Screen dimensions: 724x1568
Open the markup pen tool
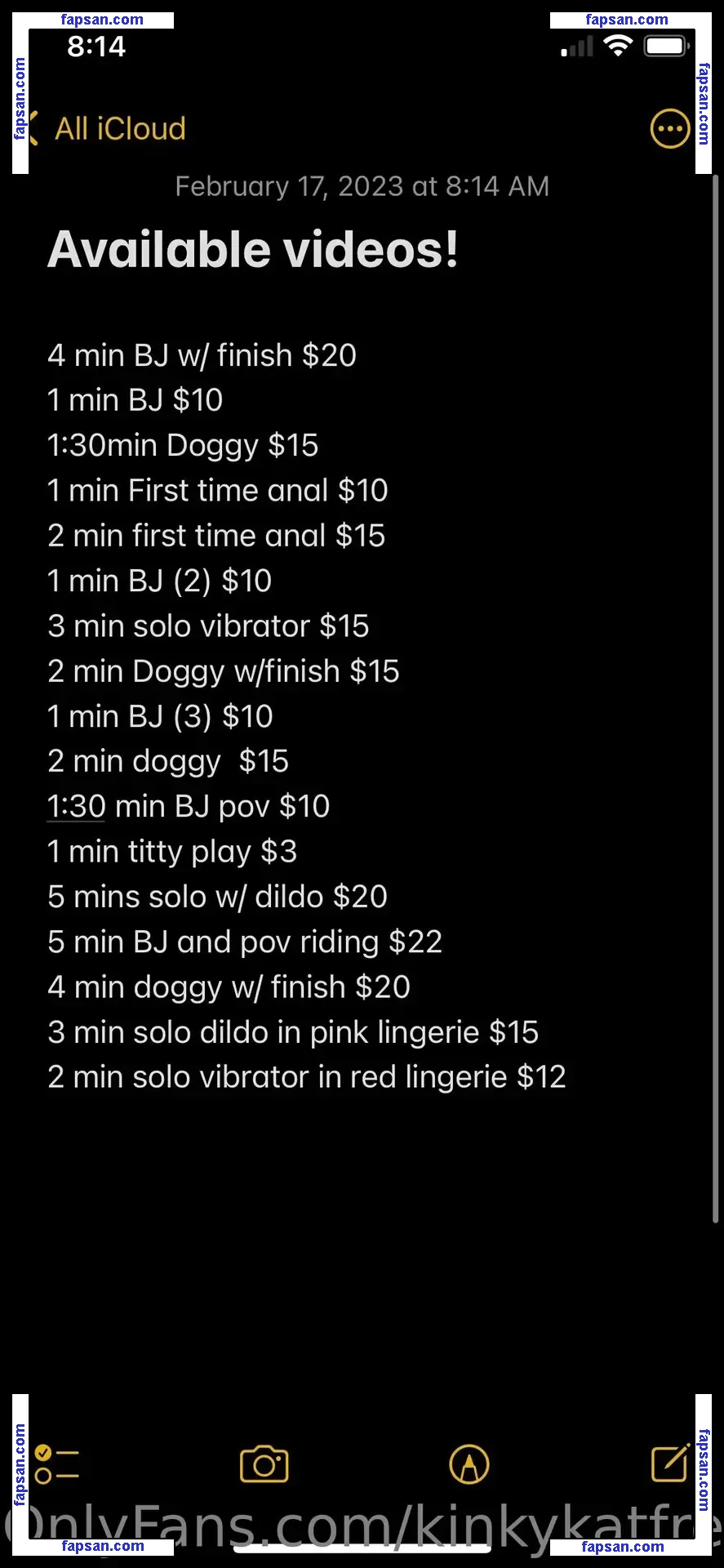(469, 1464)
